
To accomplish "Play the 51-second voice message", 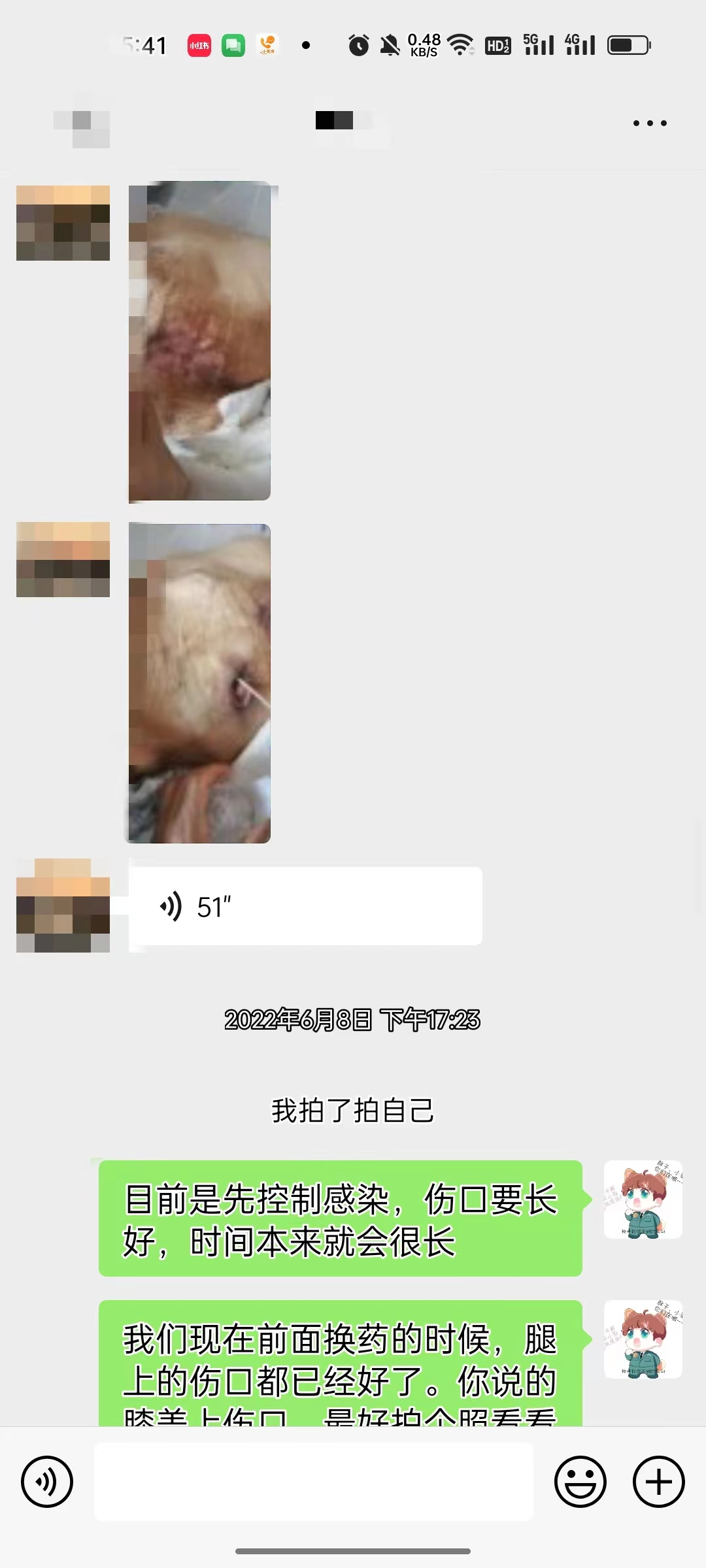I will click(x=305, y=906).
